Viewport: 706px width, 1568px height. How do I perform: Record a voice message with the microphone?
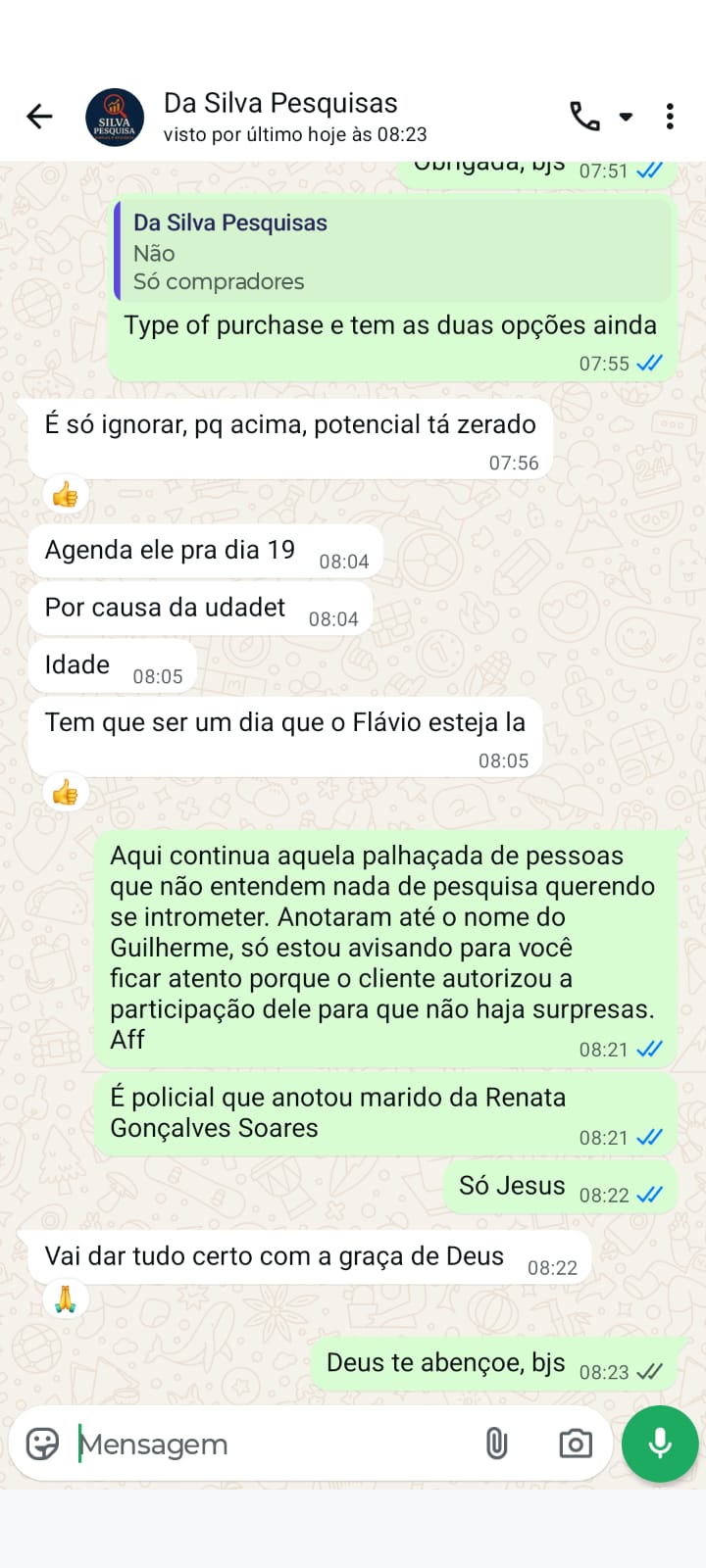click(660, 1444)
